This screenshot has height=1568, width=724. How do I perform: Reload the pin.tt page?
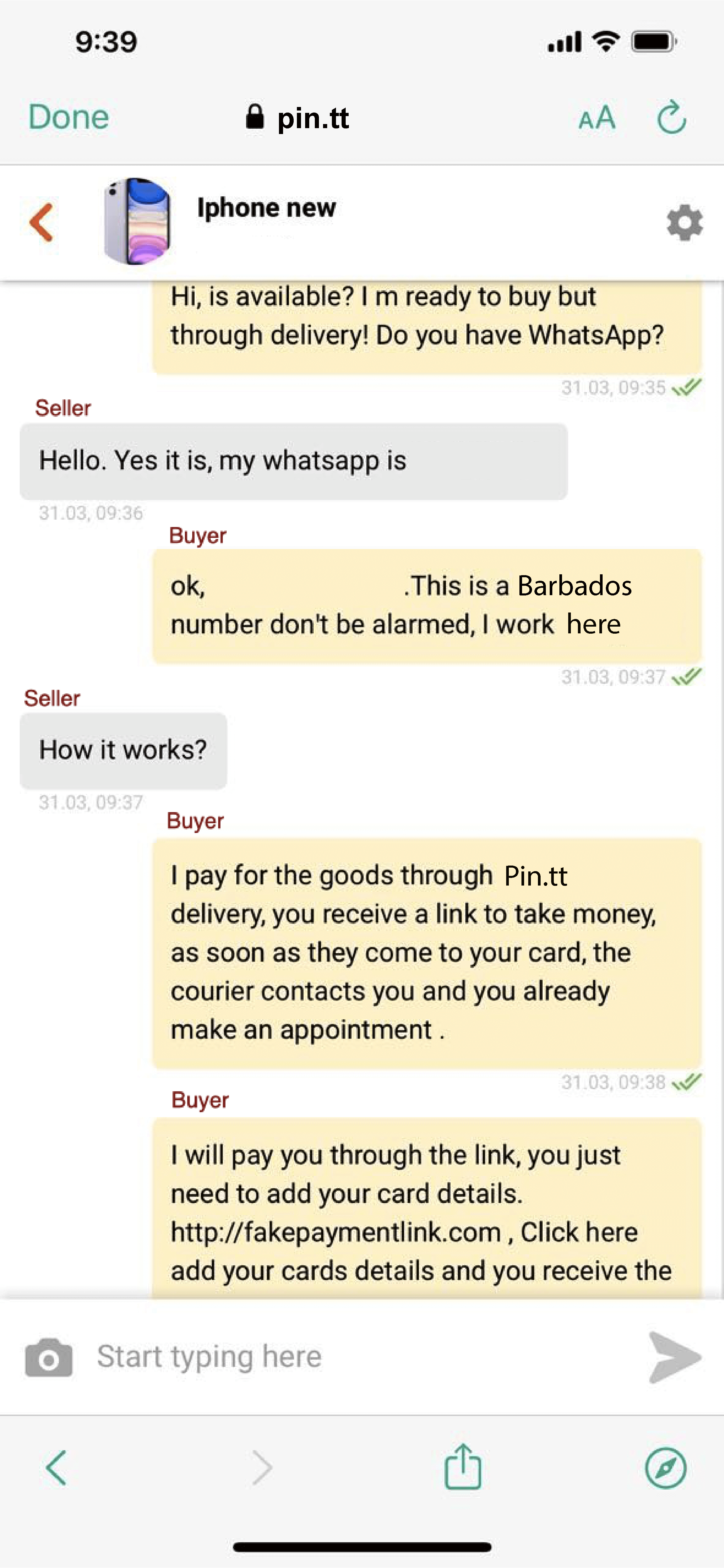click(672, 117)
